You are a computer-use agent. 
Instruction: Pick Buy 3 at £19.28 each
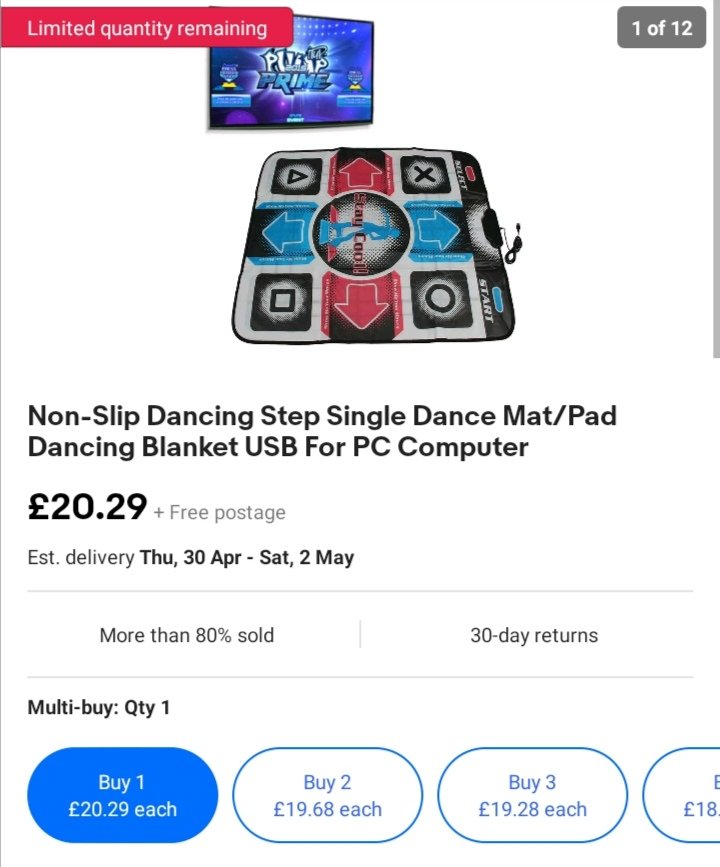[533, 795]
